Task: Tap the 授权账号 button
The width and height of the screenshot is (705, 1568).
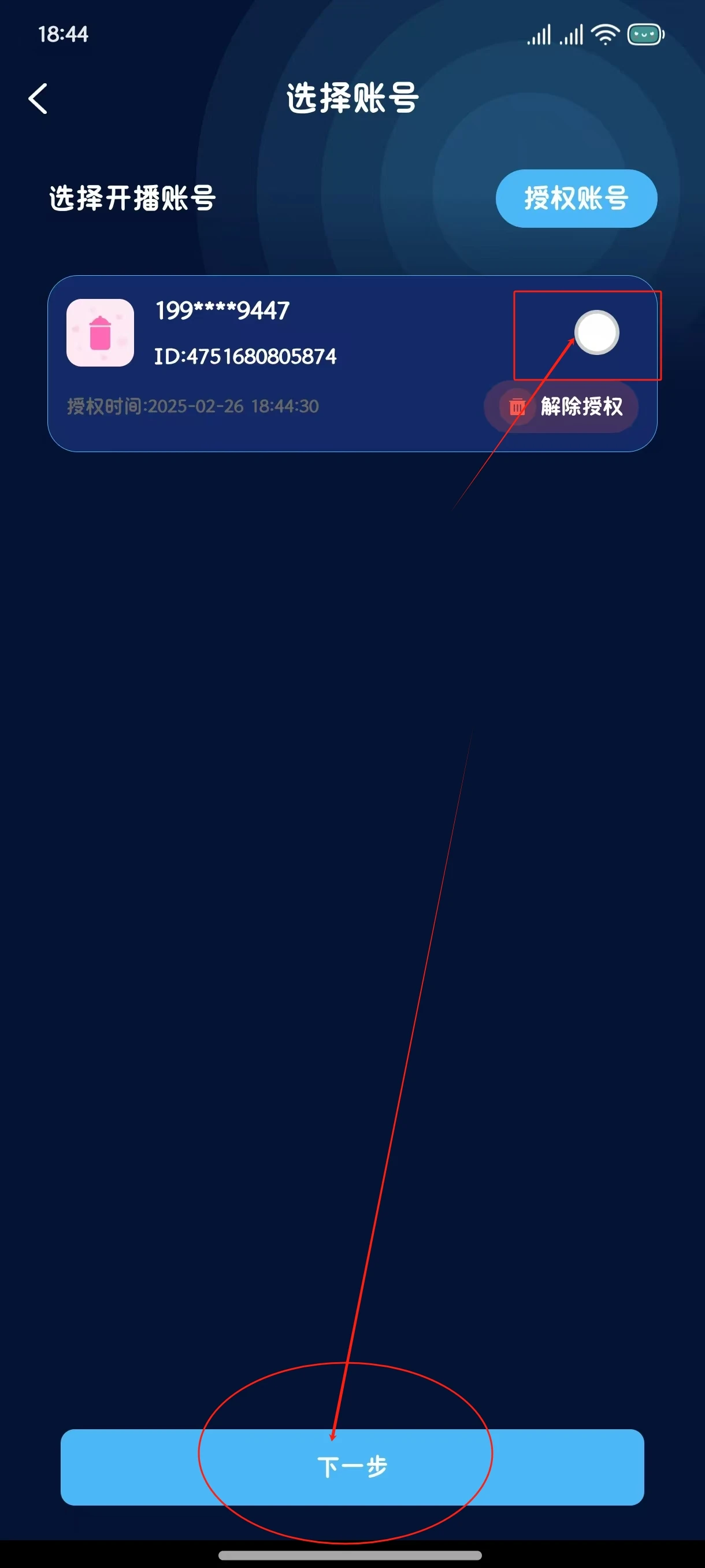Action: click(576, 198)
